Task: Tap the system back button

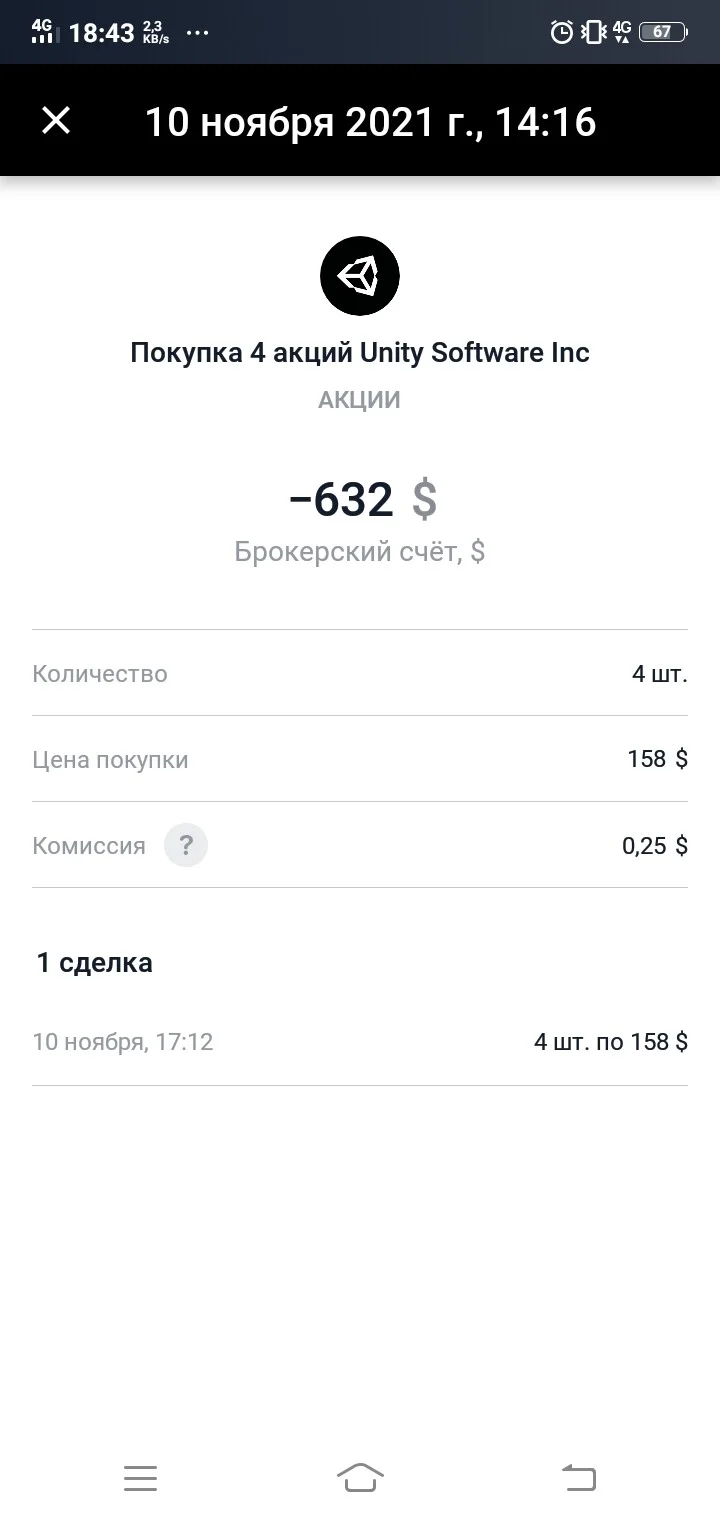Action: point(579,1477)
